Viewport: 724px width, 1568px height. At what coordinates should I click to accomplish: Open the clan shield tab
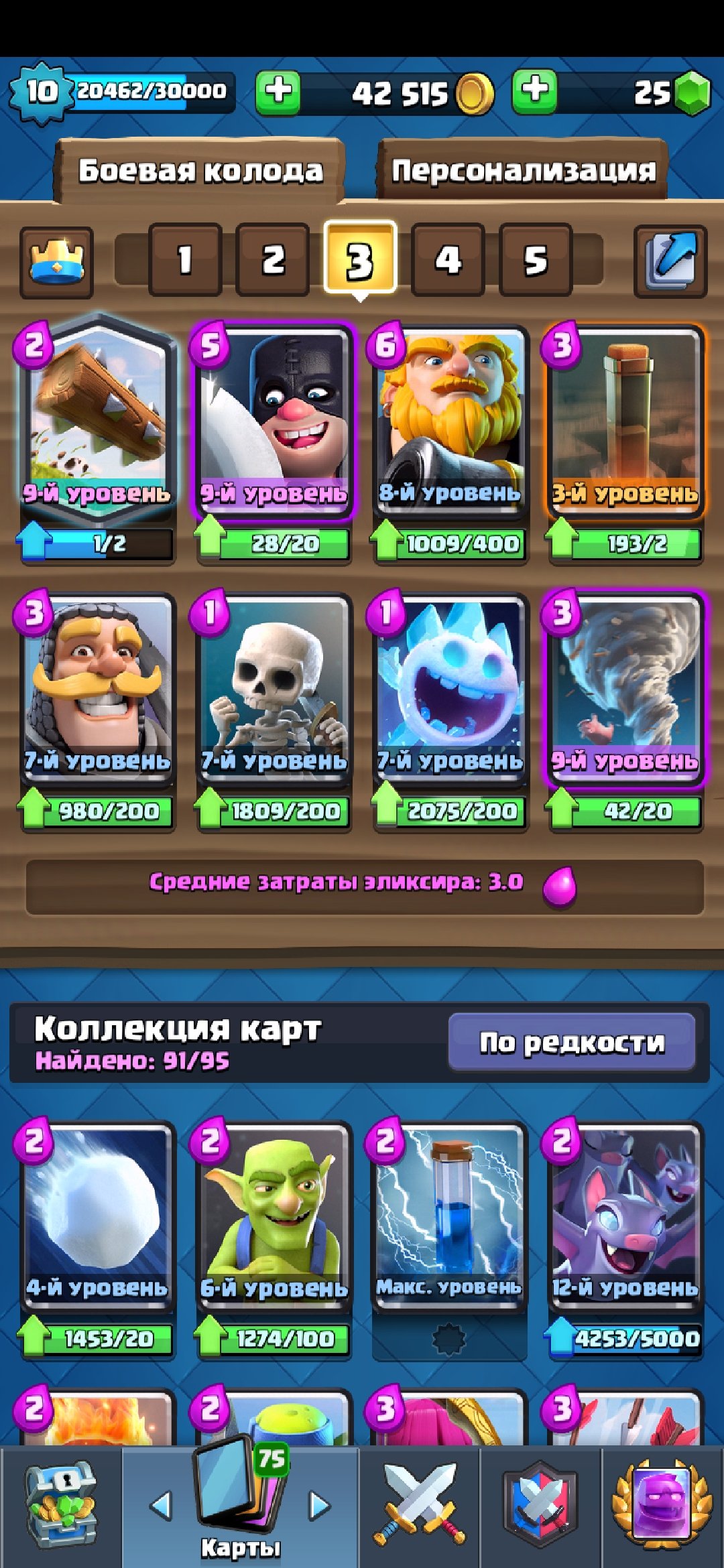pos(540,1506)
